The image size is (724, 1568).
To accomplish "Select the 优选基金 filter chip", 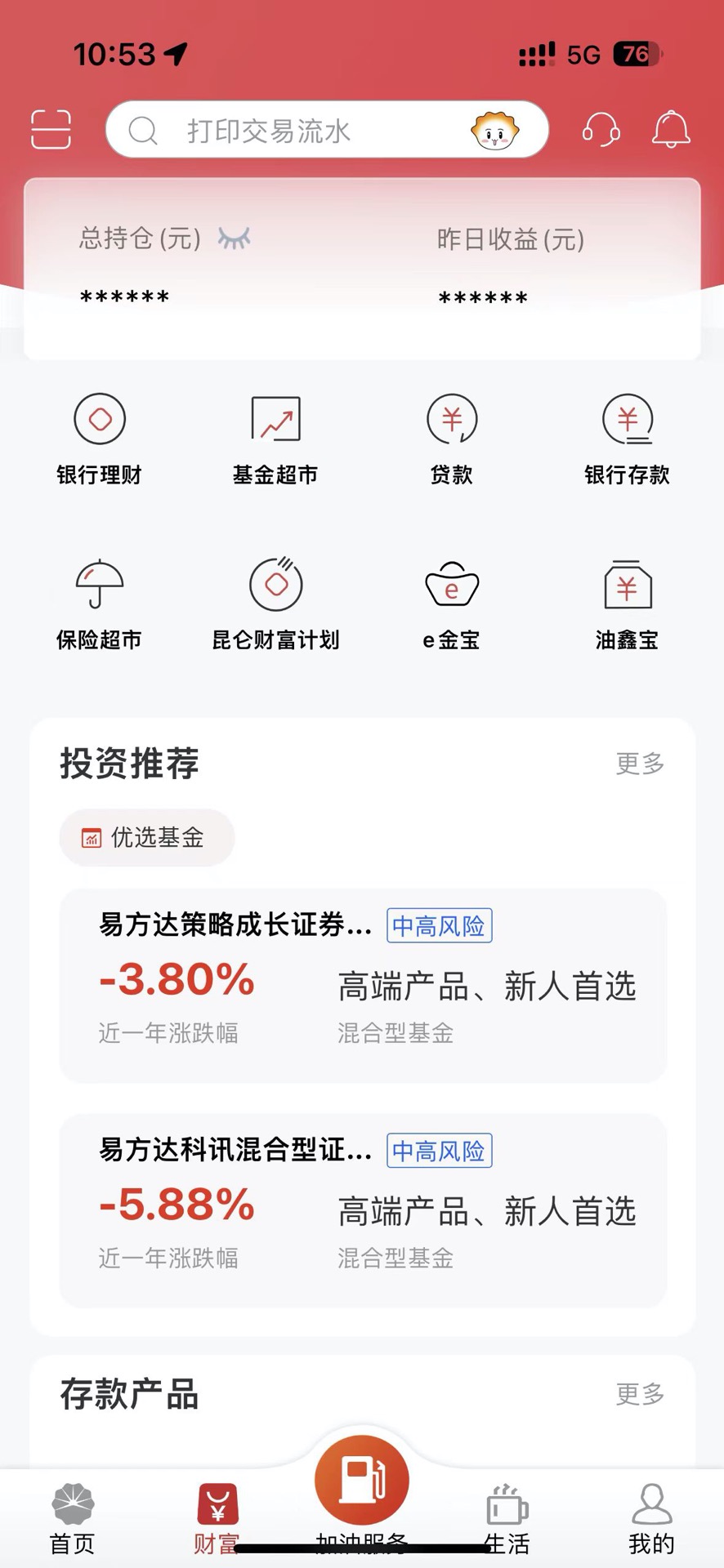I will (x=146, y=837).
